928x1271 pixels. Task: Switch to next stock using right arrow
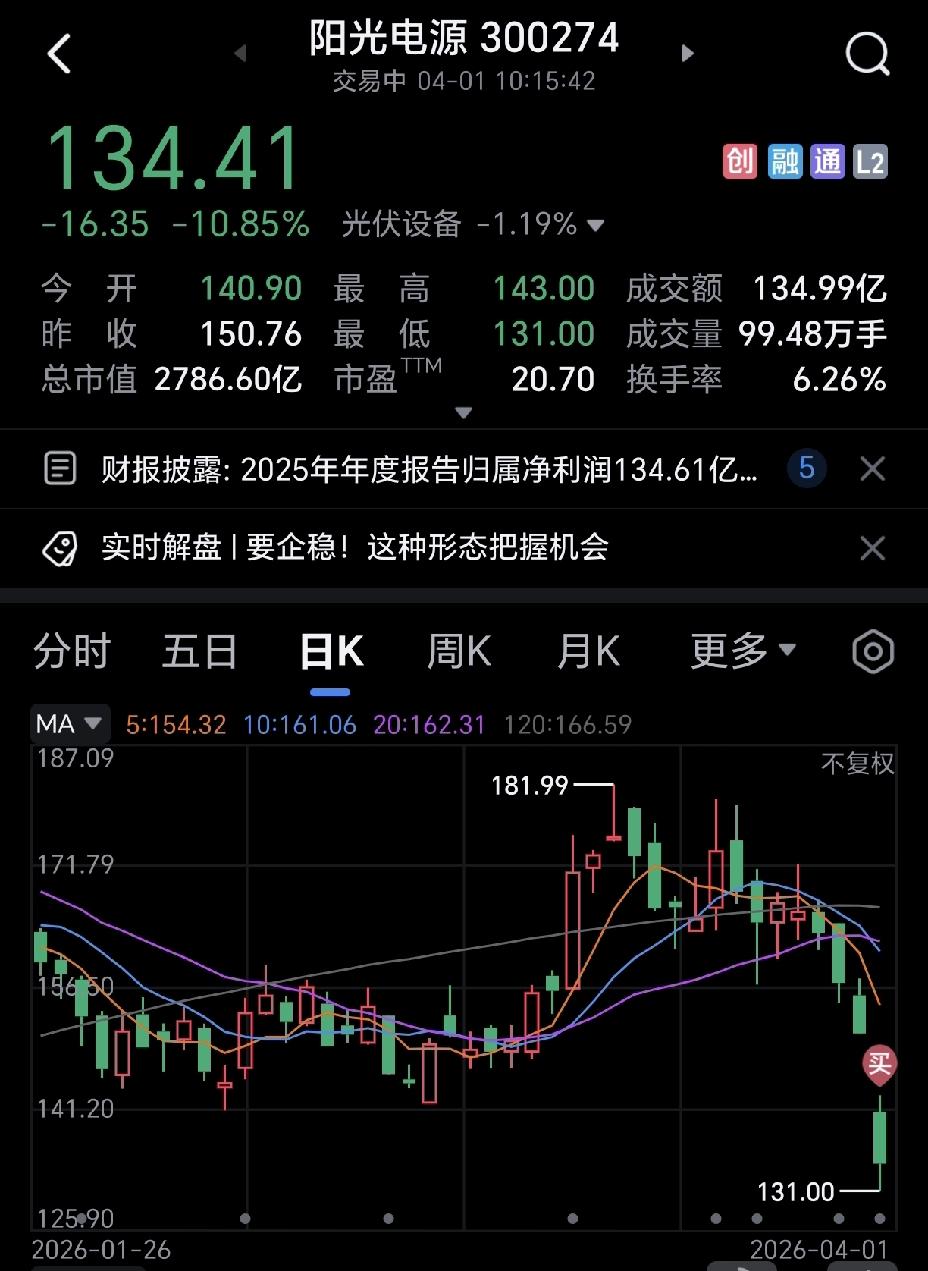[x=687, y=54]
